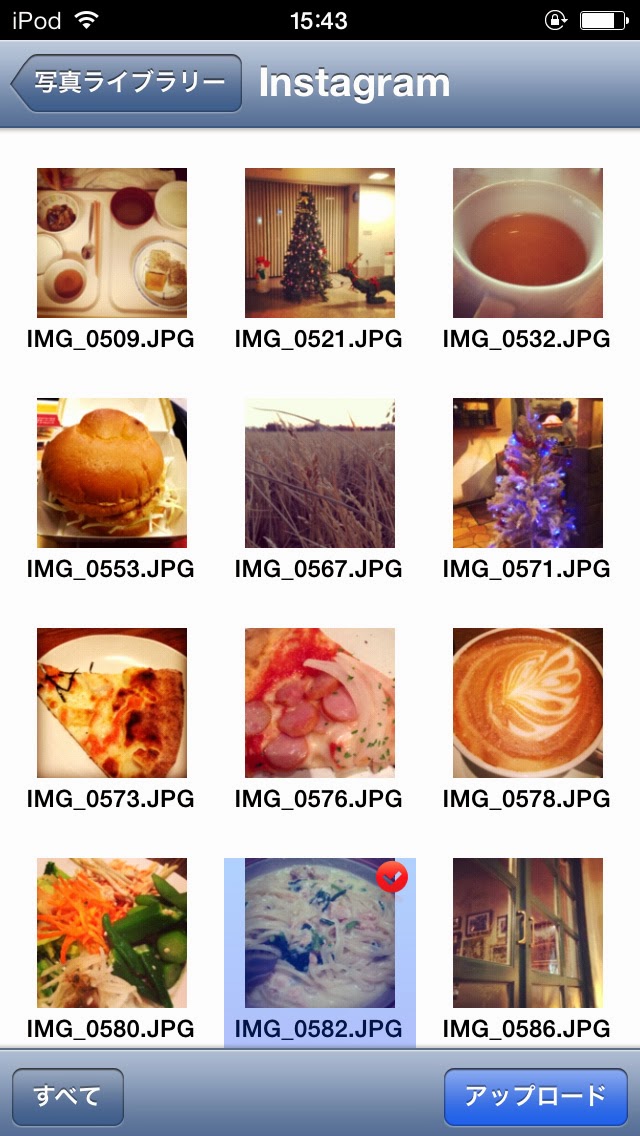640x1136 pixels.
Task: Select photo IMG_0567.JPG
Action: (320, 473)
